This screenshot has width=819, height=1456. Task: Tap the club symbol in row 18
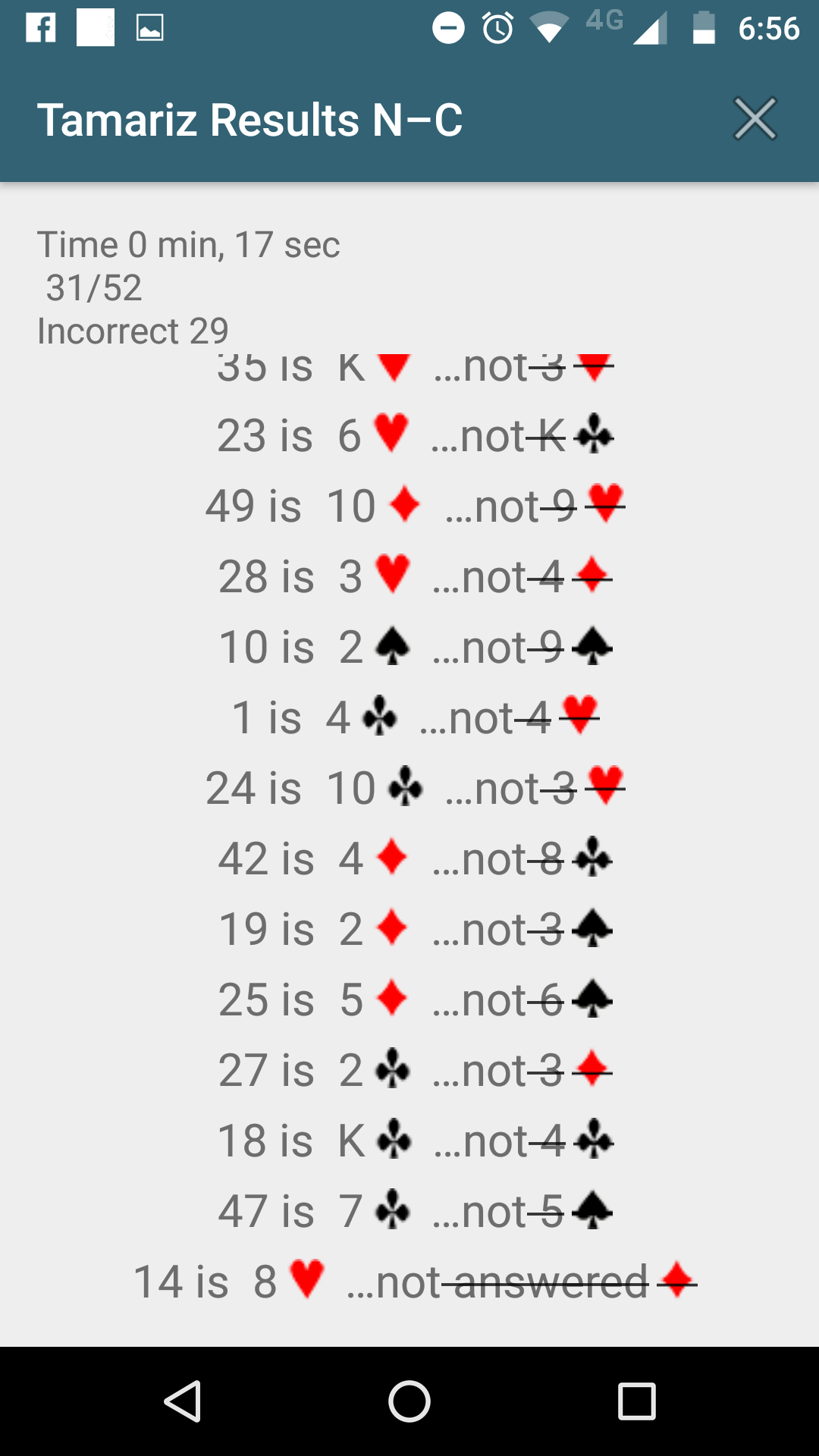point(391,1141)
